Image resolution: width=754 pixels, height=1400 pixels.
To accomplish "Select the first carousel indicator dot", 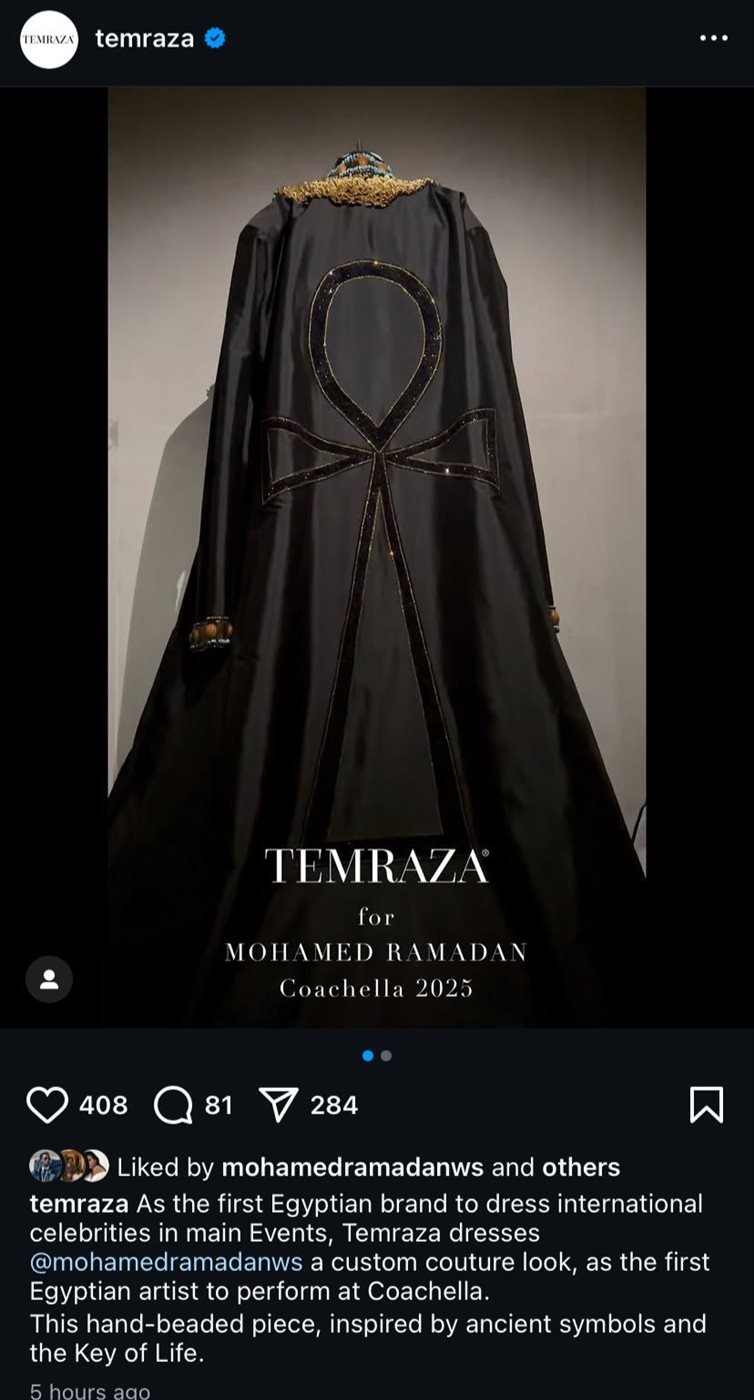I will click(x=368, y=1054).
